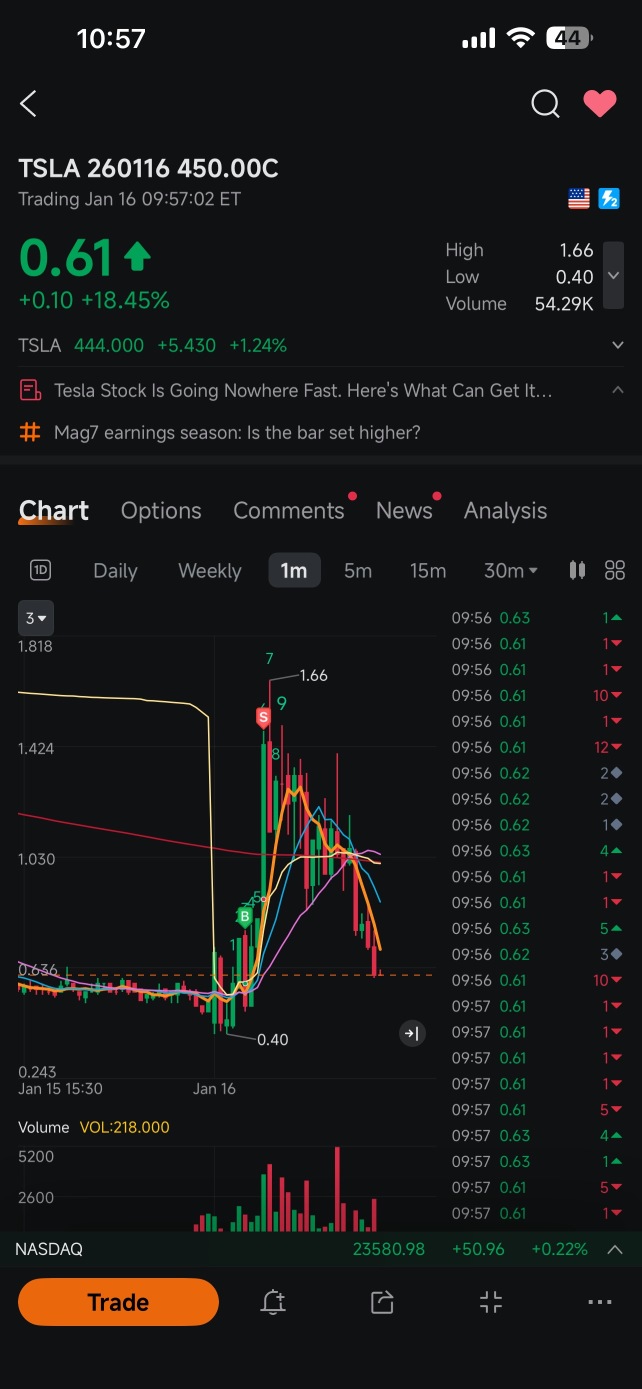642x1389 pixels.
Task: Switch to the News tab
Action: point(404,510)
